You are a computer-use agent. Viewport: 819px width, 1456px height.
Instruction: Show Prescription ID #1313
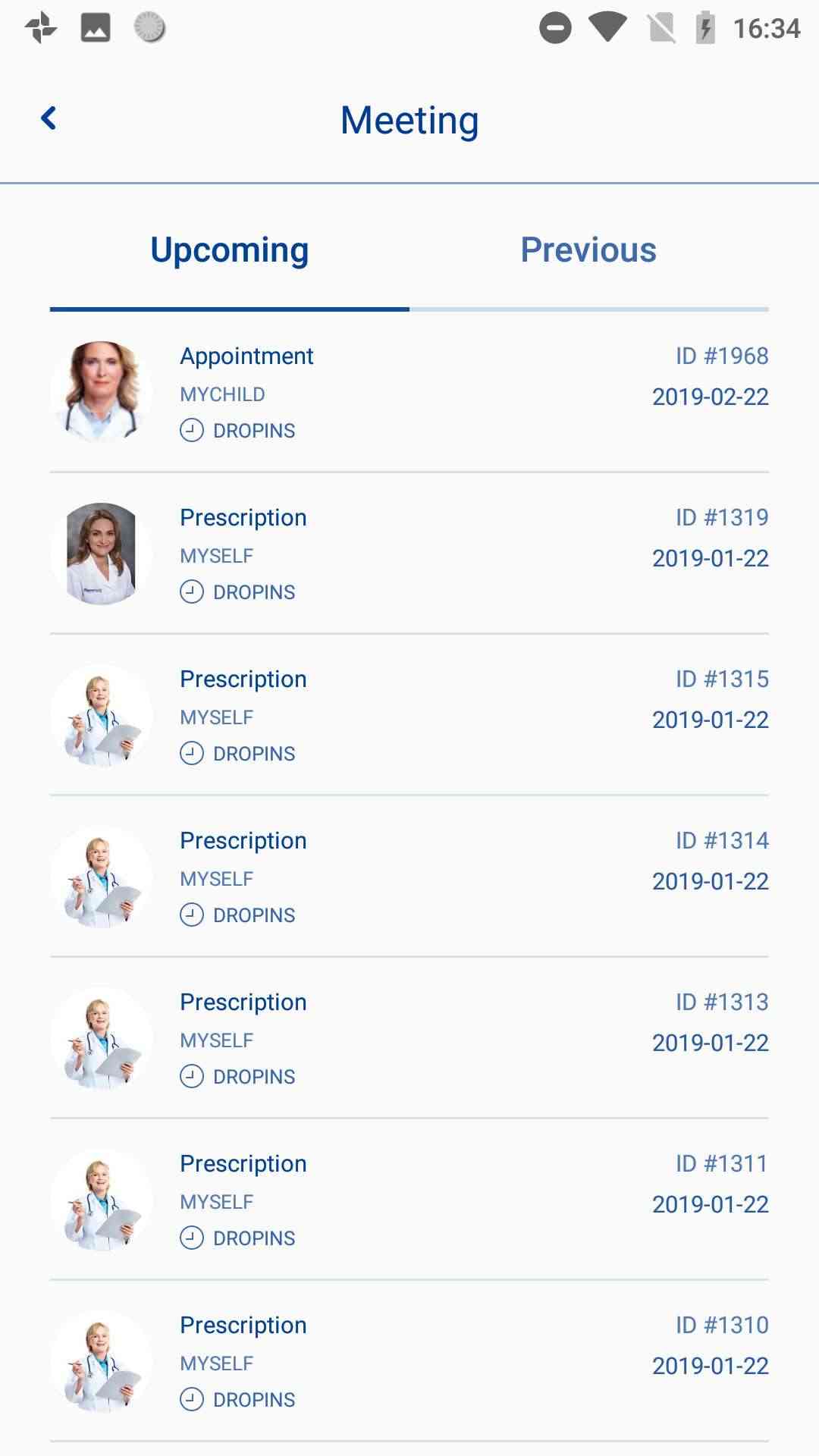pos(409,1038)
